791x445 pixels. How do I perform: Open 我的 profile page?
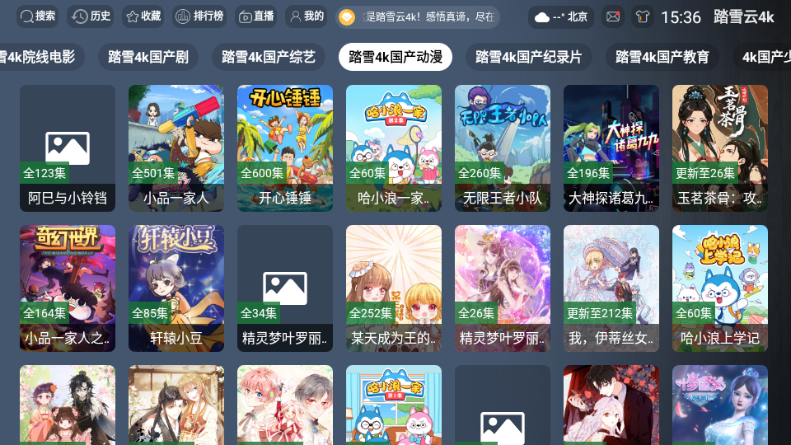pos(306,17)
